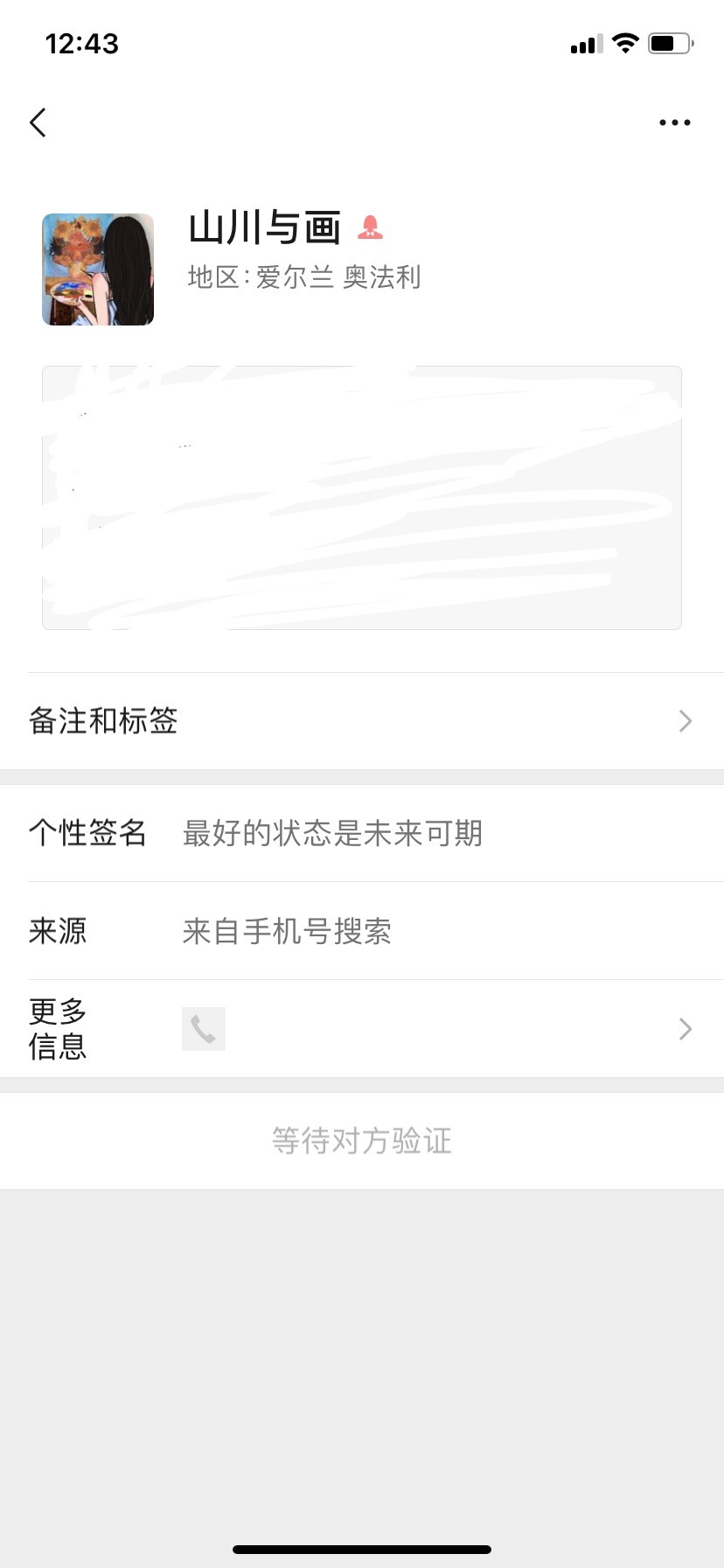
Task: Open the 更多信息 row
Action: [x=362, y=1029]
